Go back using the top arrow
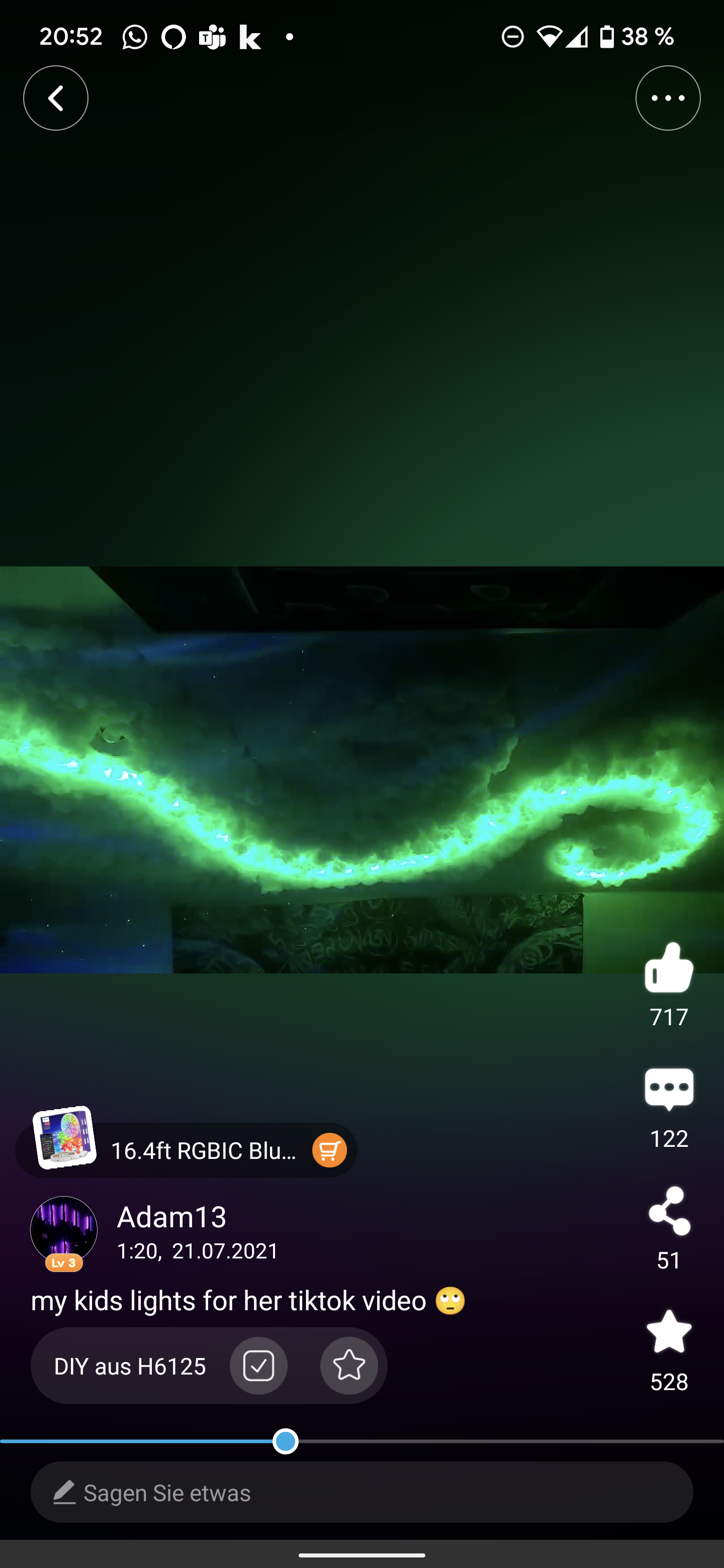The image size is (724, 1568). coord(55,98)
